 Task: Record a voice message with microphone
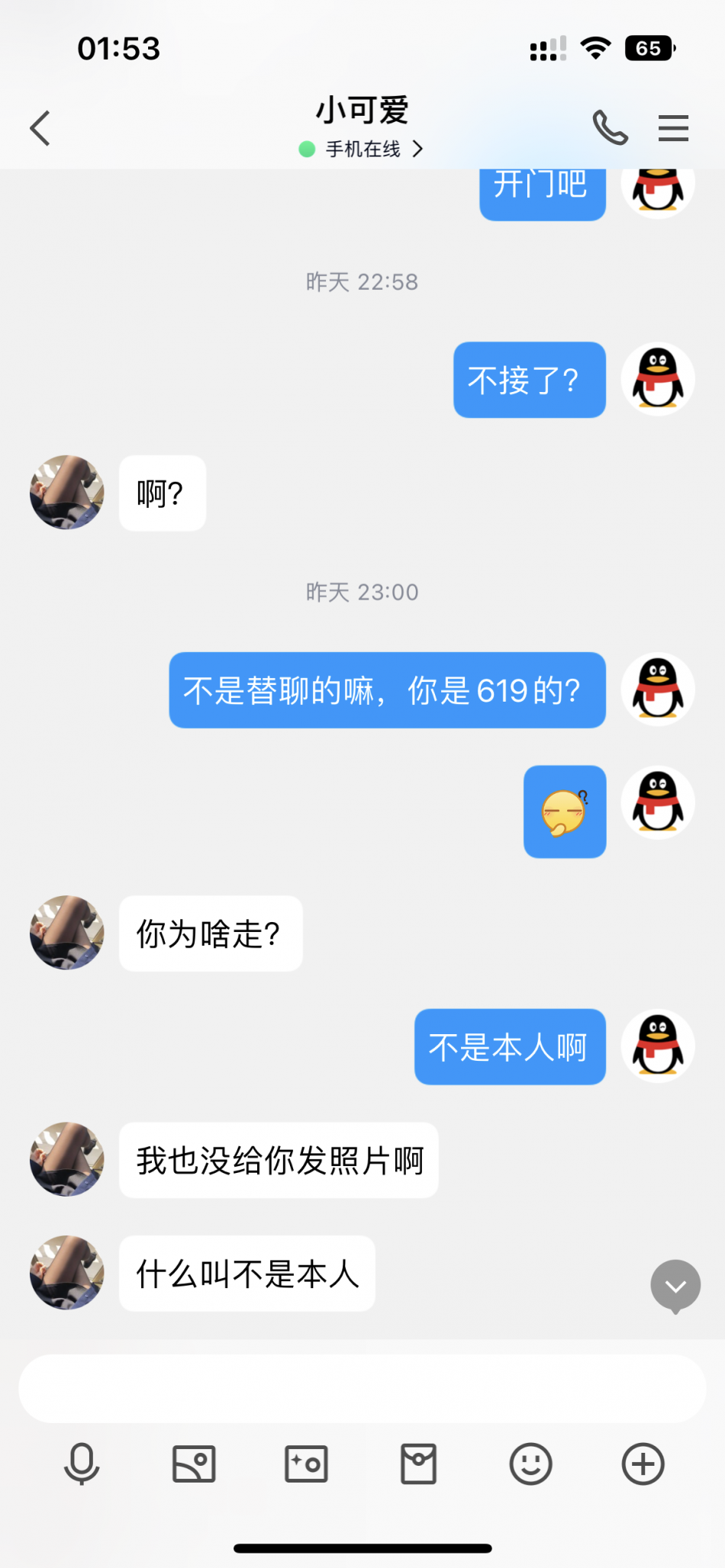(82, 1464)
